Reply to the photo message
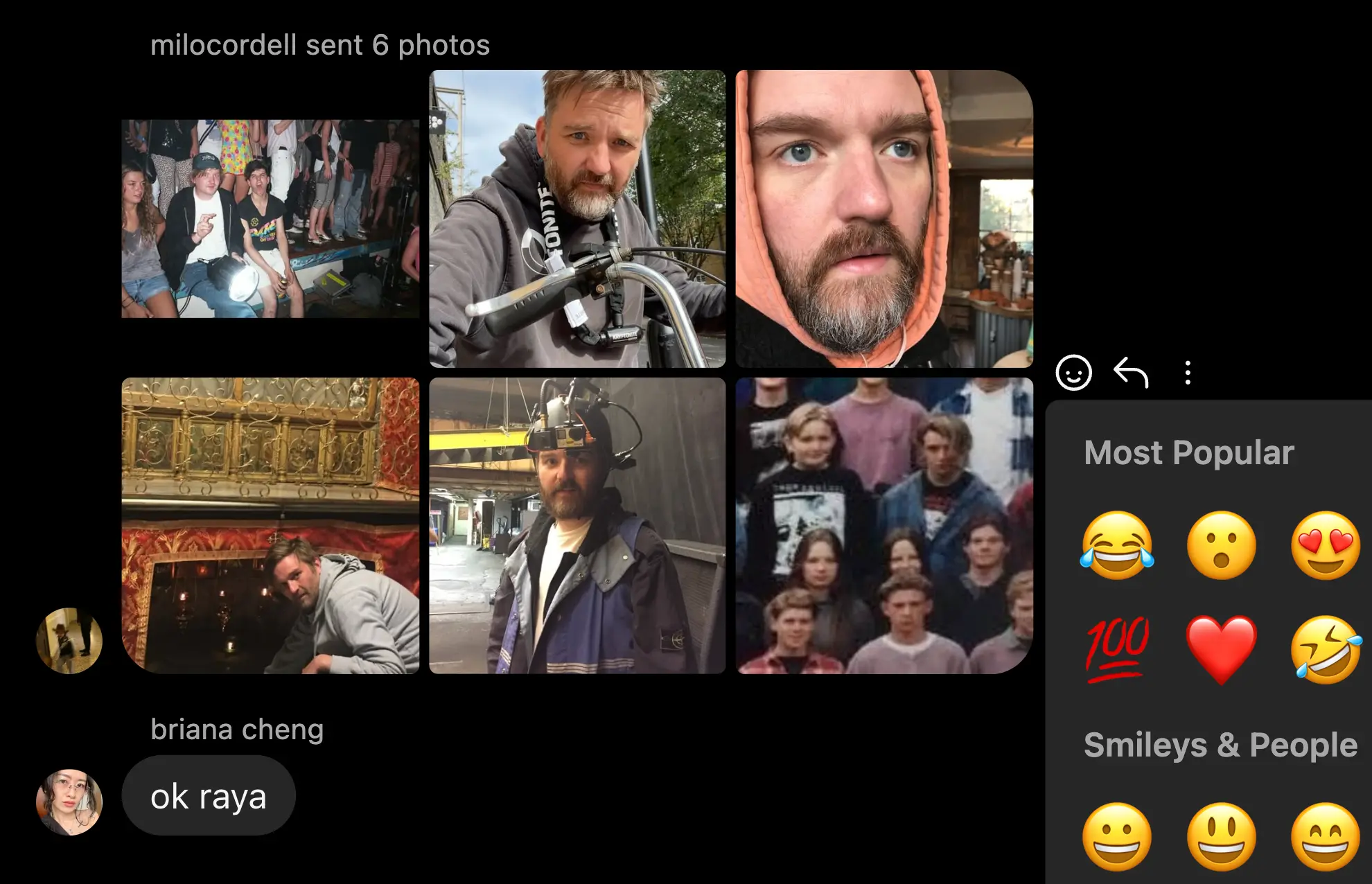 pyautogui.click(x=1131, y=373)
